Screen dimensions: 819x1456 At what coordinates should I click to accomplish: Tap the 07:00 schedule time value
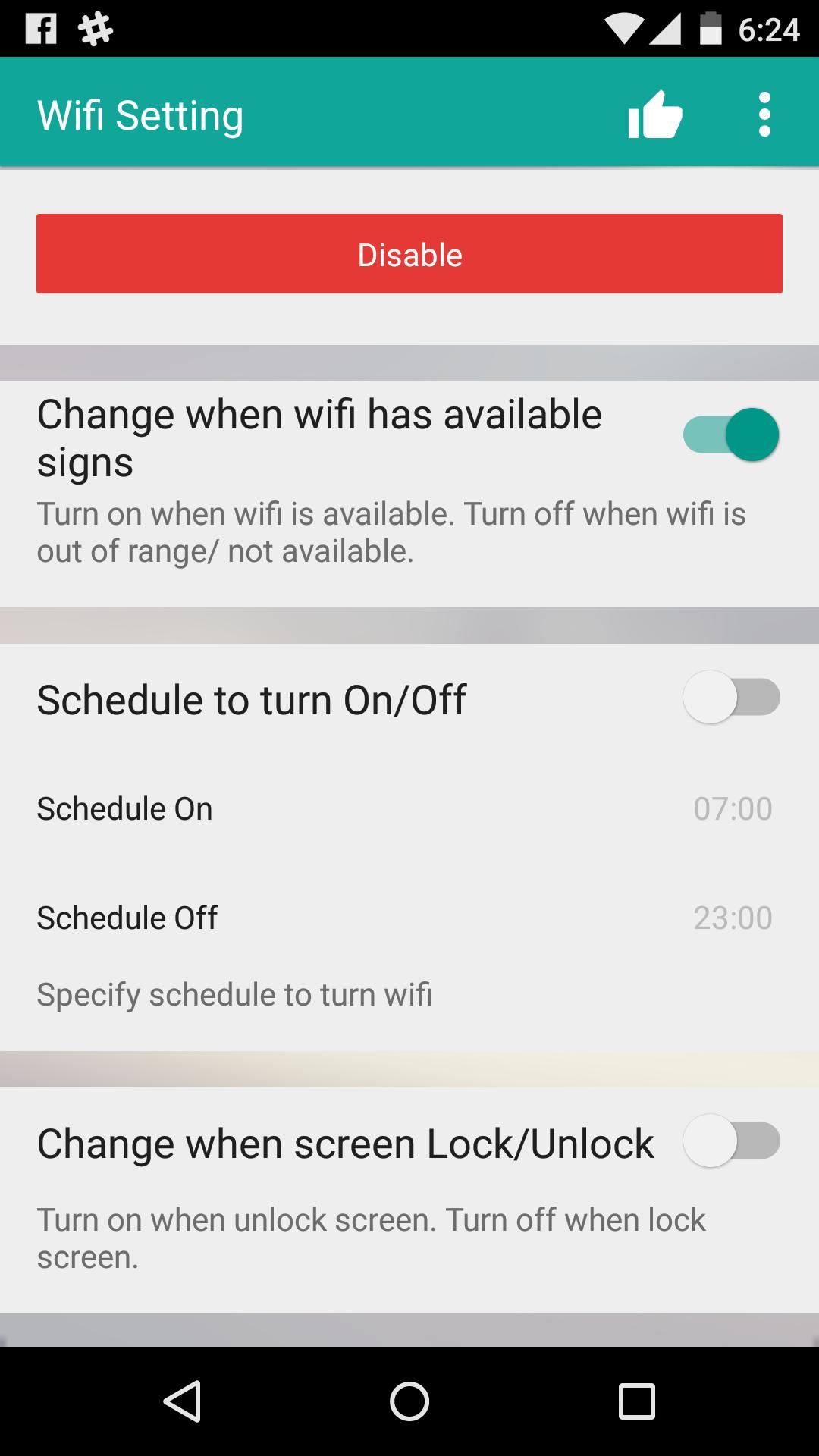tap(730, 808)
